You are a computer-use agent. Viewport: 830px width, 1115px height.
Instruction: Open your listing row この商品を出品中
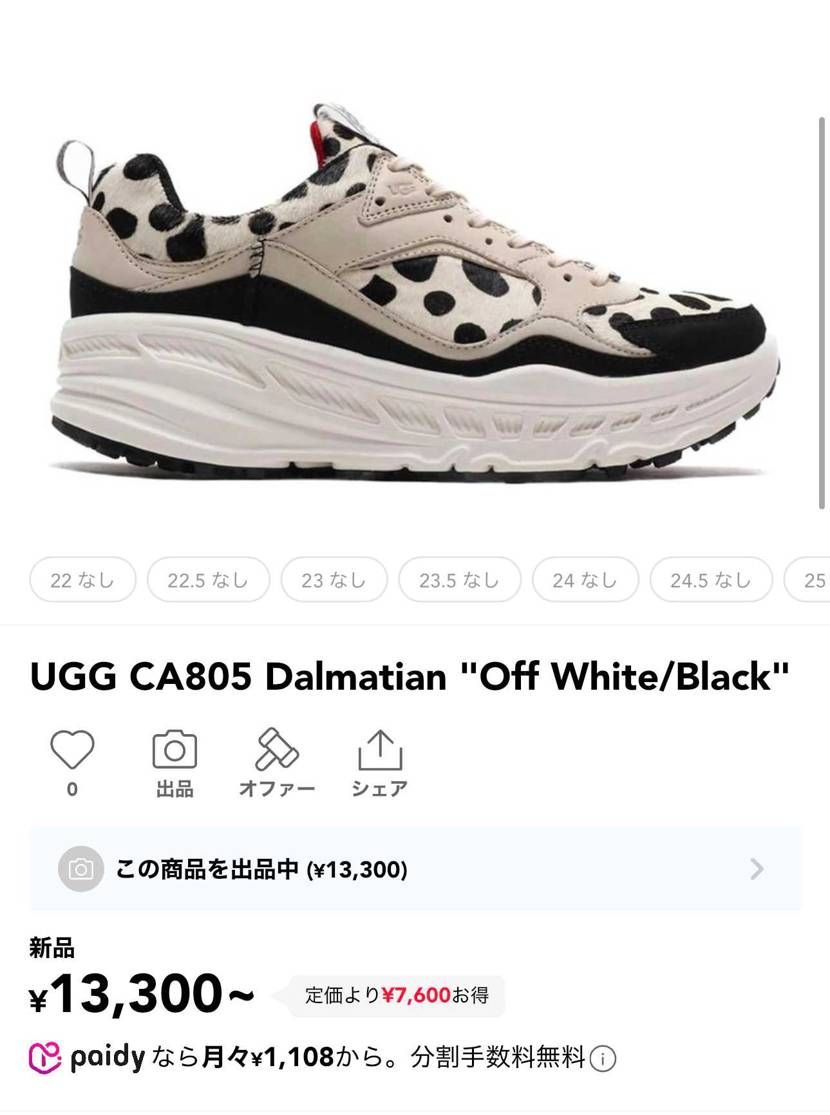pos(415,869)
